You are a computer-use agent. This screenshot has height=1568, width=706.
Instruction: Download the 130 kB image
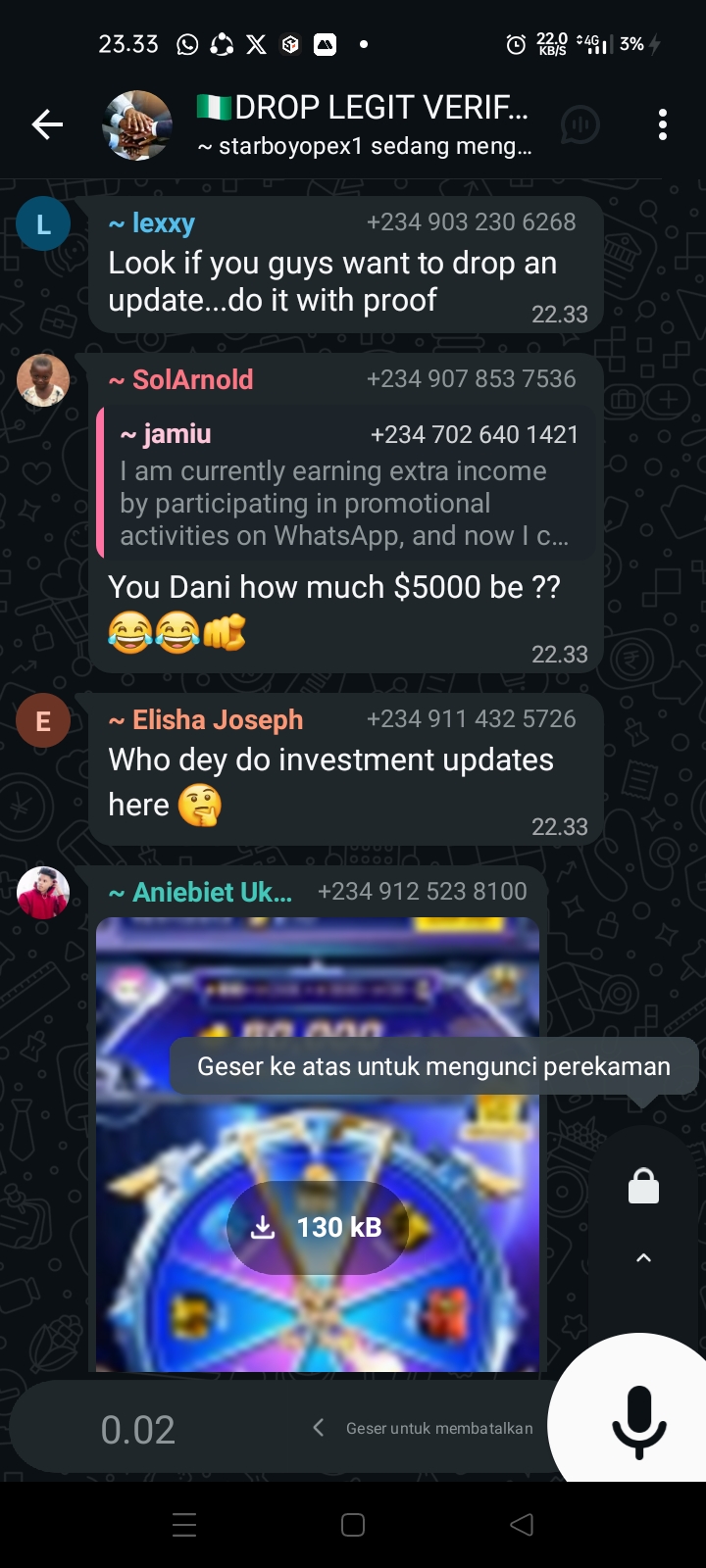coord(318,1227)
